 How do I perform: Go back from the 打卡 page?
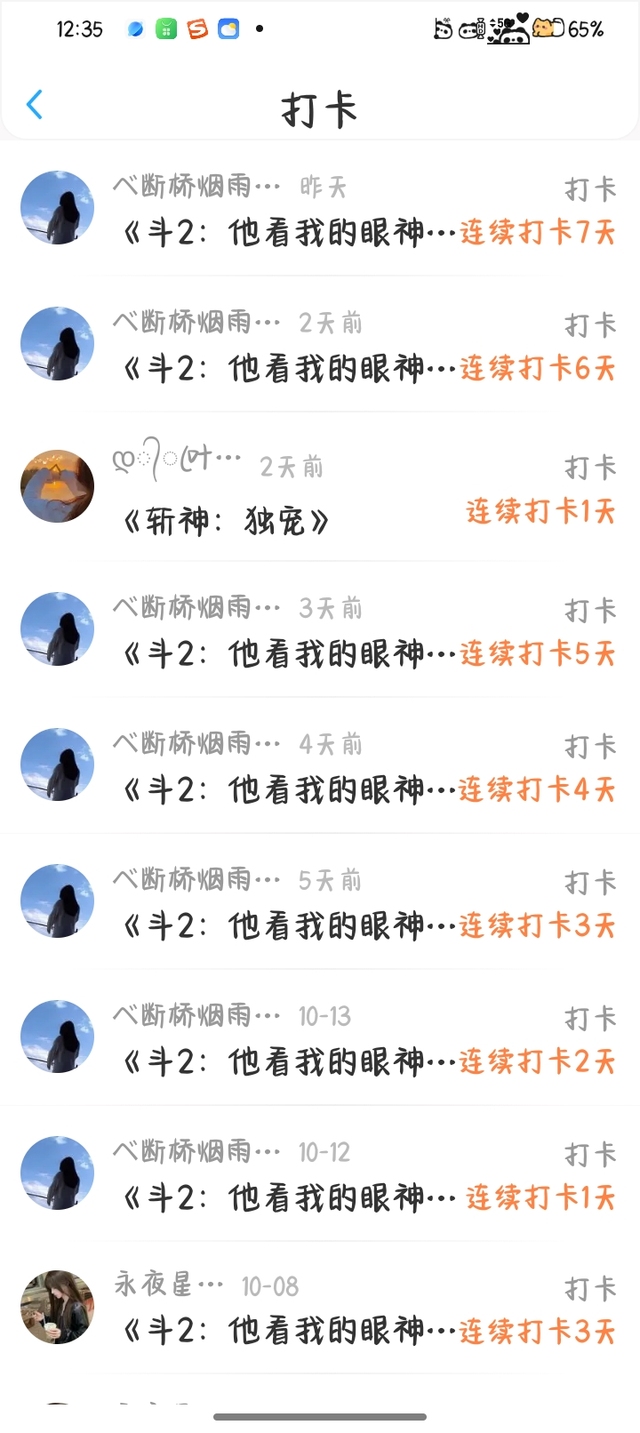click(x=35, y=105)
